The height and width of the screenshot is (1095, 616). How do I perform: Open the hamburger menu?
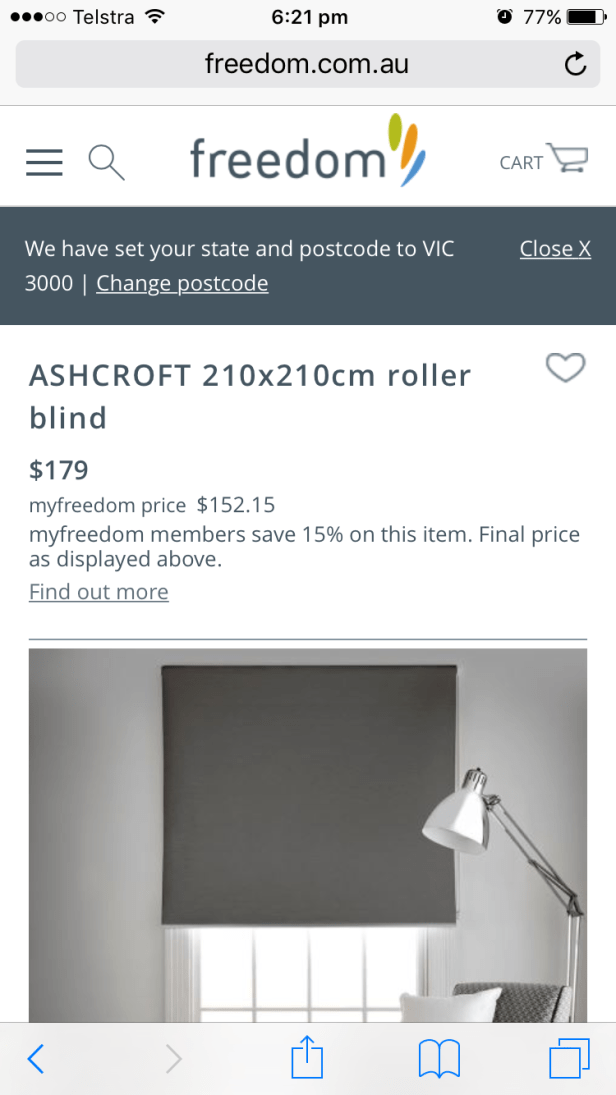coord(44,162)
